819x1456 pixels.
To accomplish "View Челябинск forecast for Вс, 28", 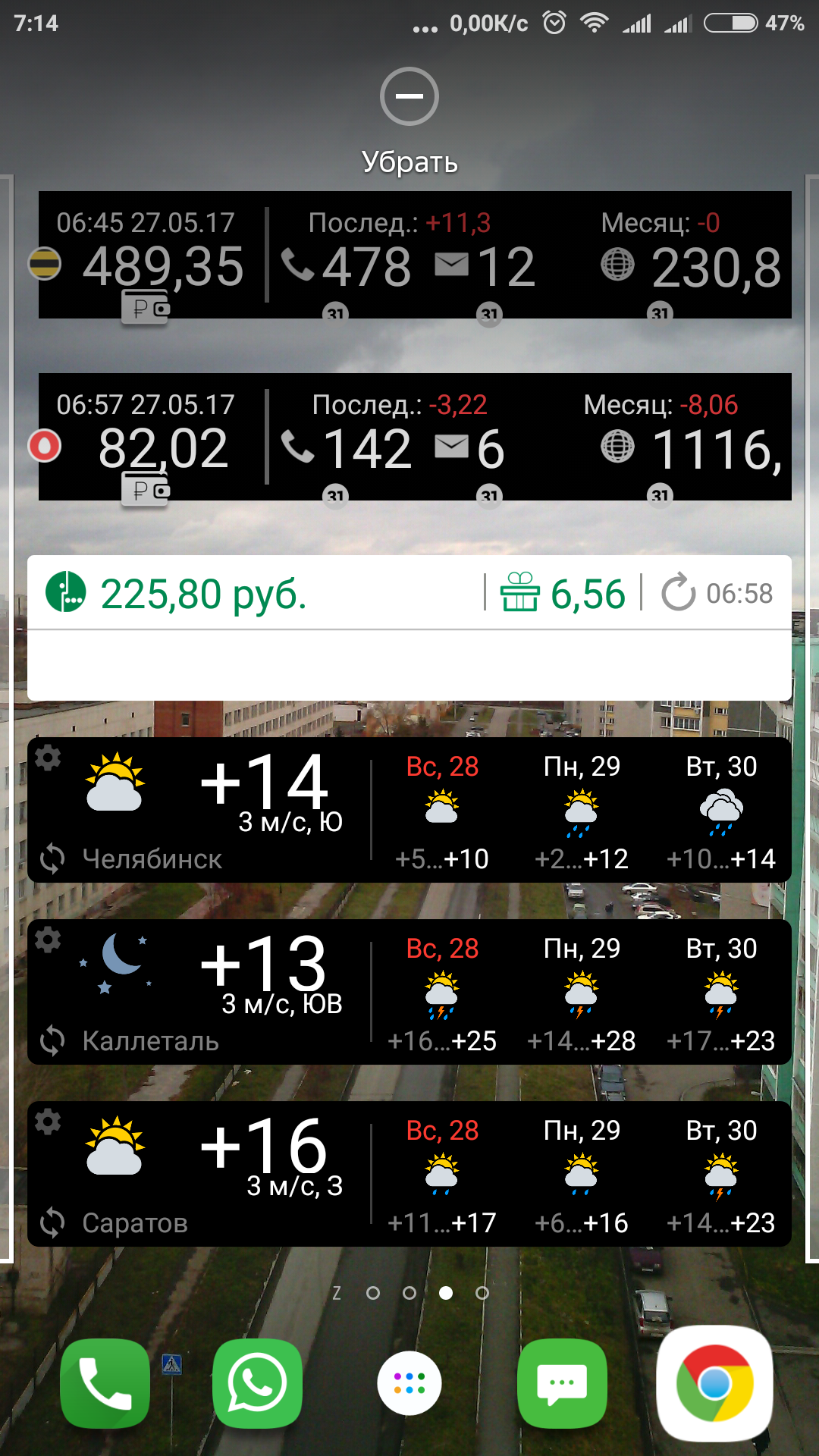I will tap(442, 811).
